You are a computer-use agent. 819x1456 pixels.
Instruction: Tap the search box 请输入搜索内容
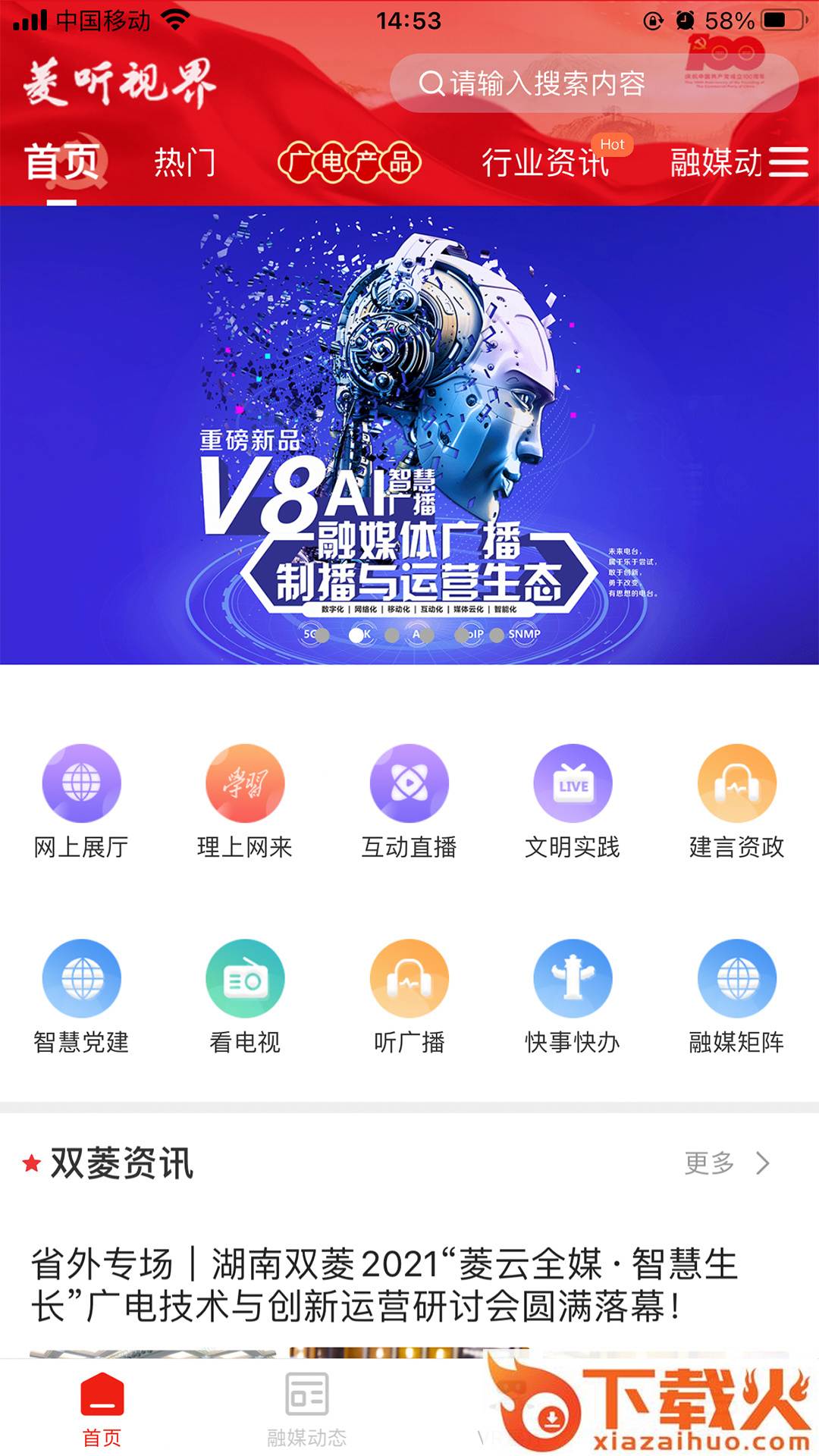(546, 83)
